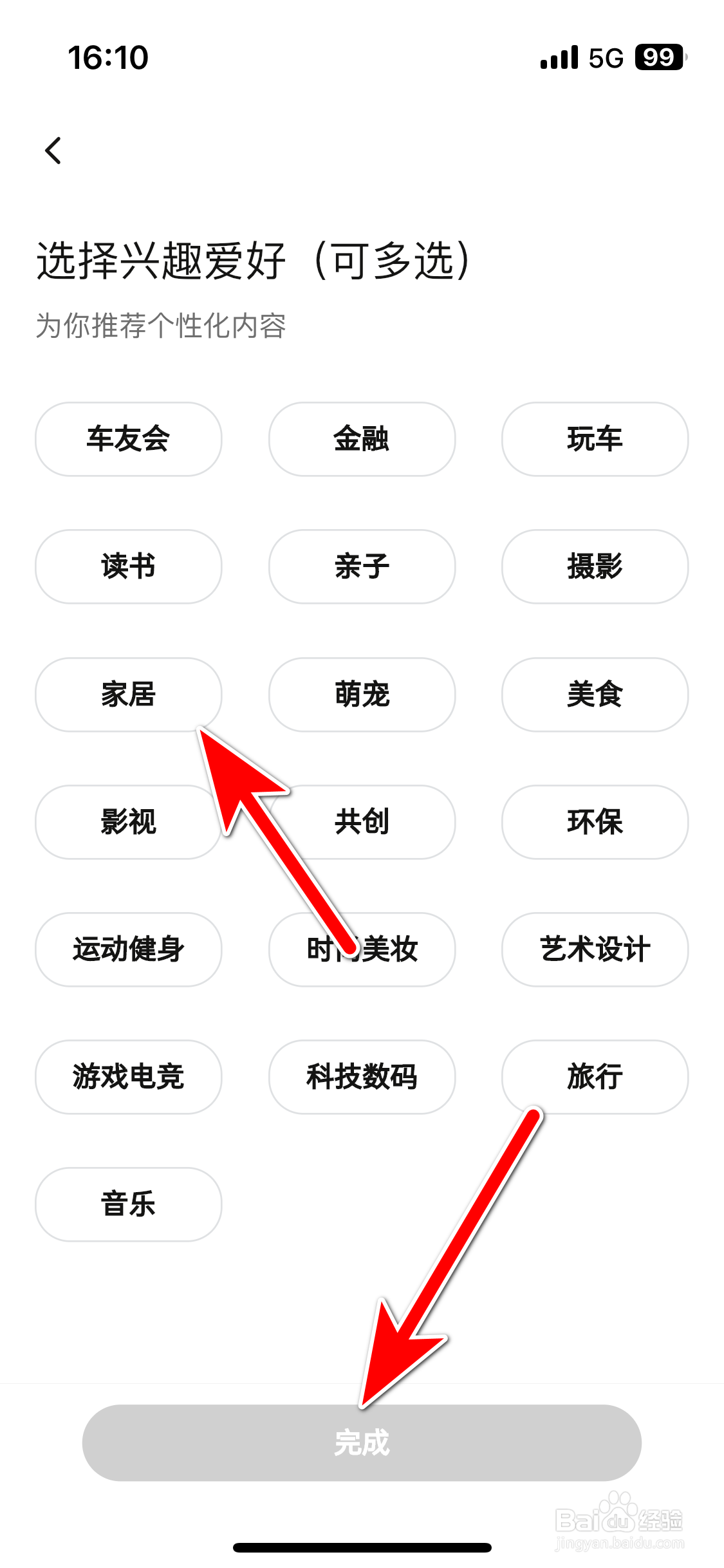The height and width of the screenshot is (1568, 724).
Task: Enable the 共创 interest
Action: [362, 821]
